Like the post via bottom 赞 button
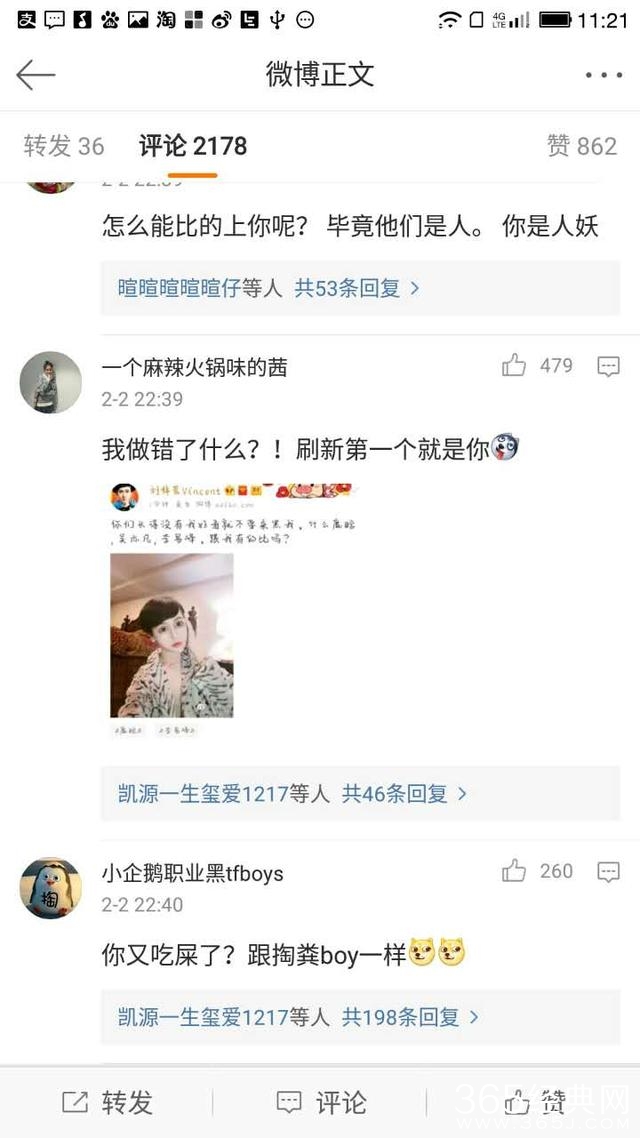The image size is (640, 1138). (535, 1102)
